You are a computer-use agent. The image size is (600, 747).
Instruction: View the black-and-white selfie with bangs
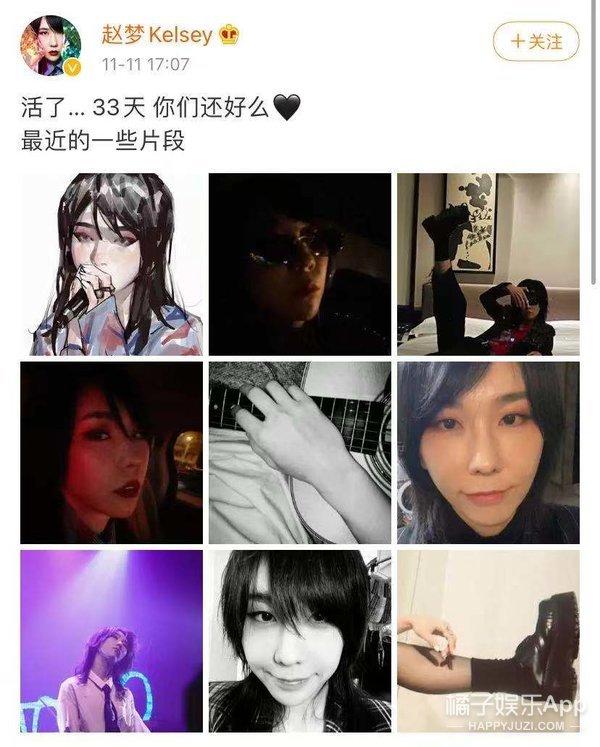(299, 640)
